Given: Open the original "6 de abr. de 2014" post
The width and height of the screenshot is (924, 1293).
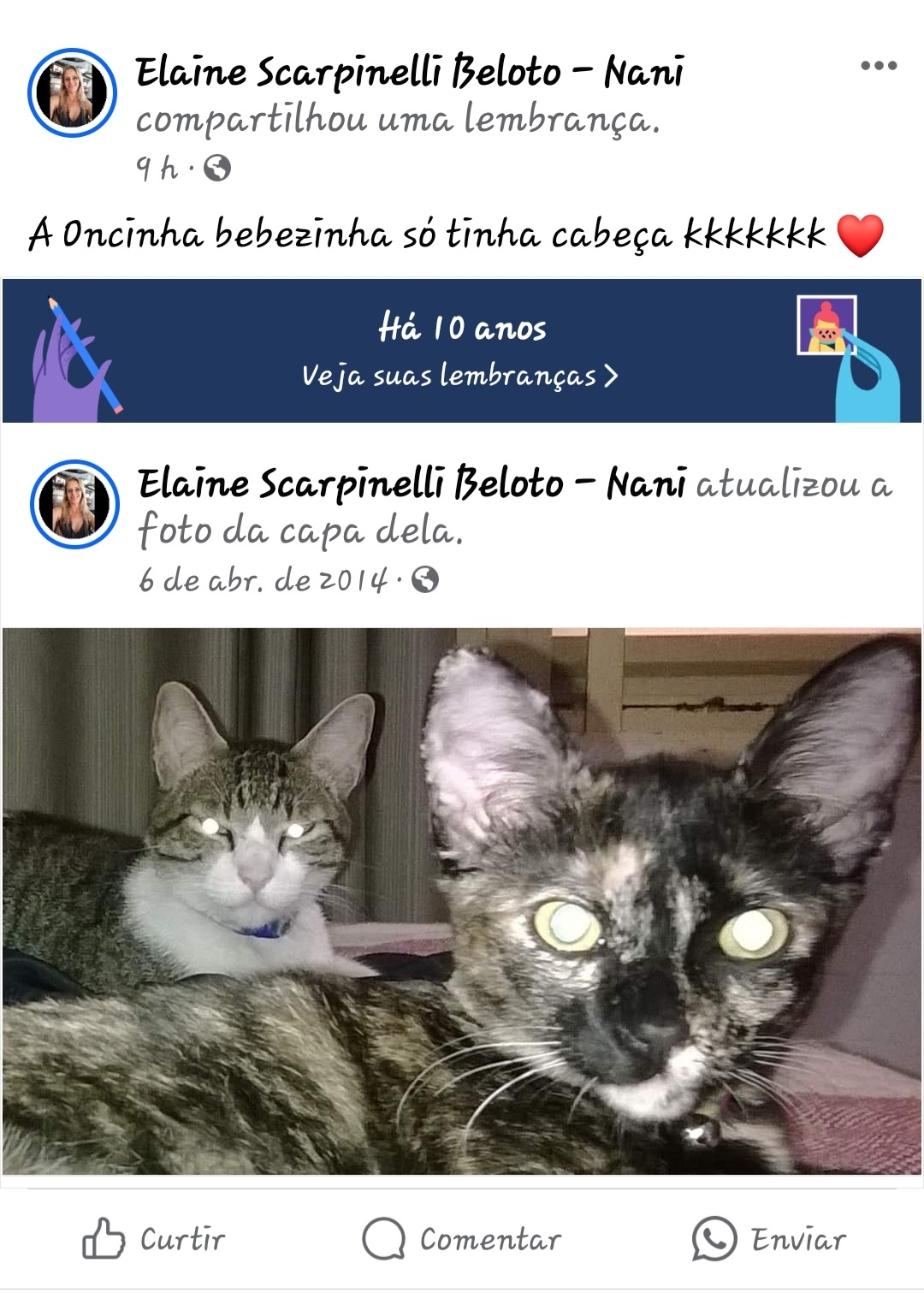Looking at the screenshot, I should click(x=264, y=580).
